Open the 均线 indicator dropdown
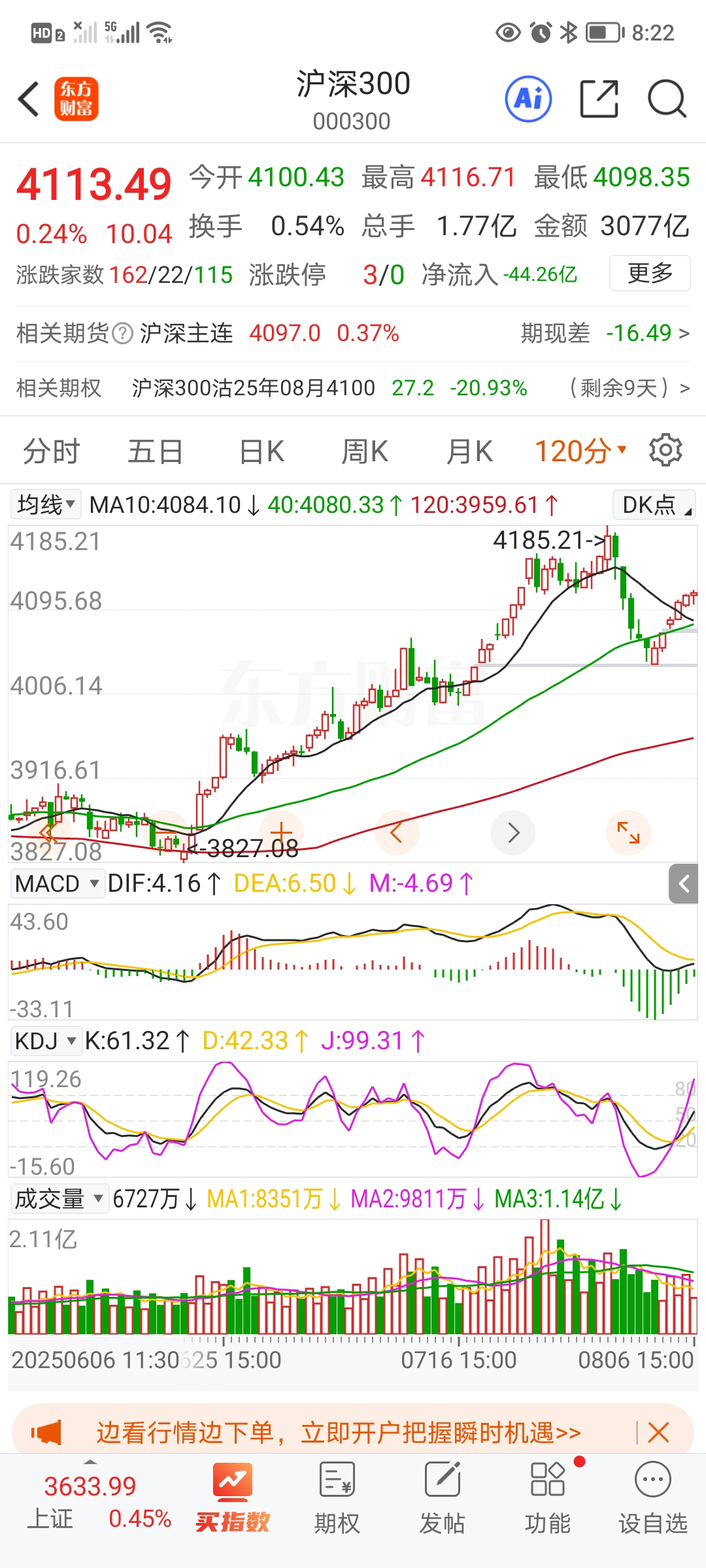This screenshot has height=1568, width=706. click(46, 505)
